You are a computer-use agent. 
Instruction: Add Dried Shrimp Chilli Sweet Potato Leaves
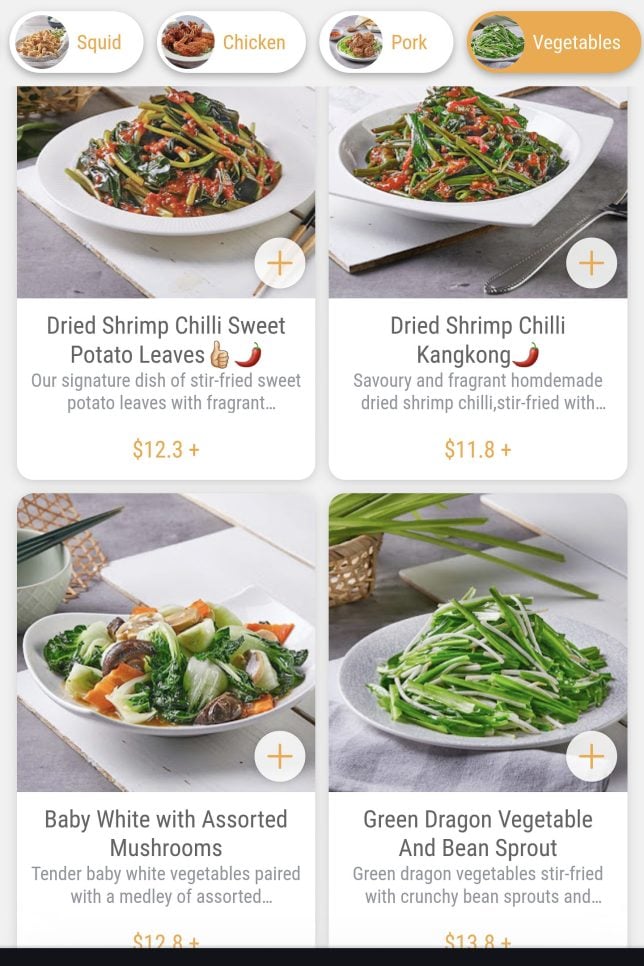pyautogui.click(x=280, y=263)
